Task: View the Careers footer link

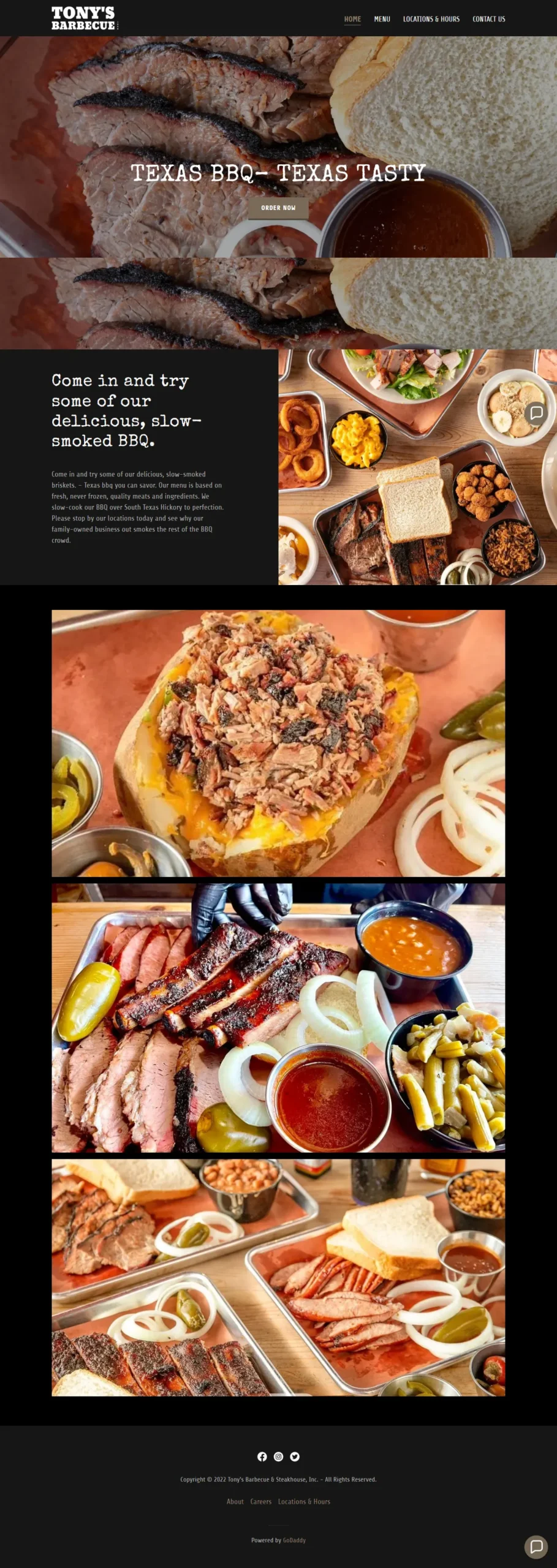Action: tap(260, 1501)
